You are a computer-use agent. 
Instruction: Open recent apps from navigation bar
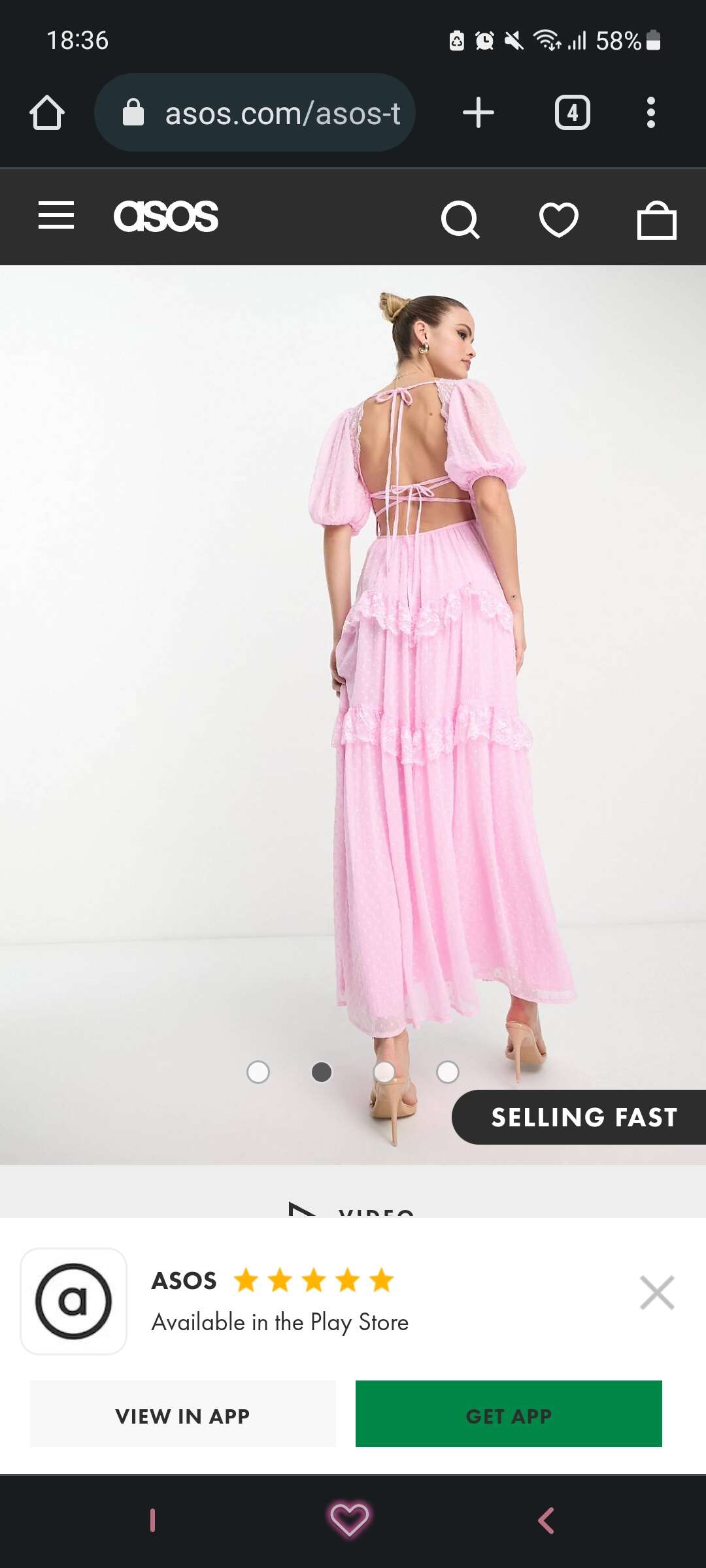(152, 1521)
